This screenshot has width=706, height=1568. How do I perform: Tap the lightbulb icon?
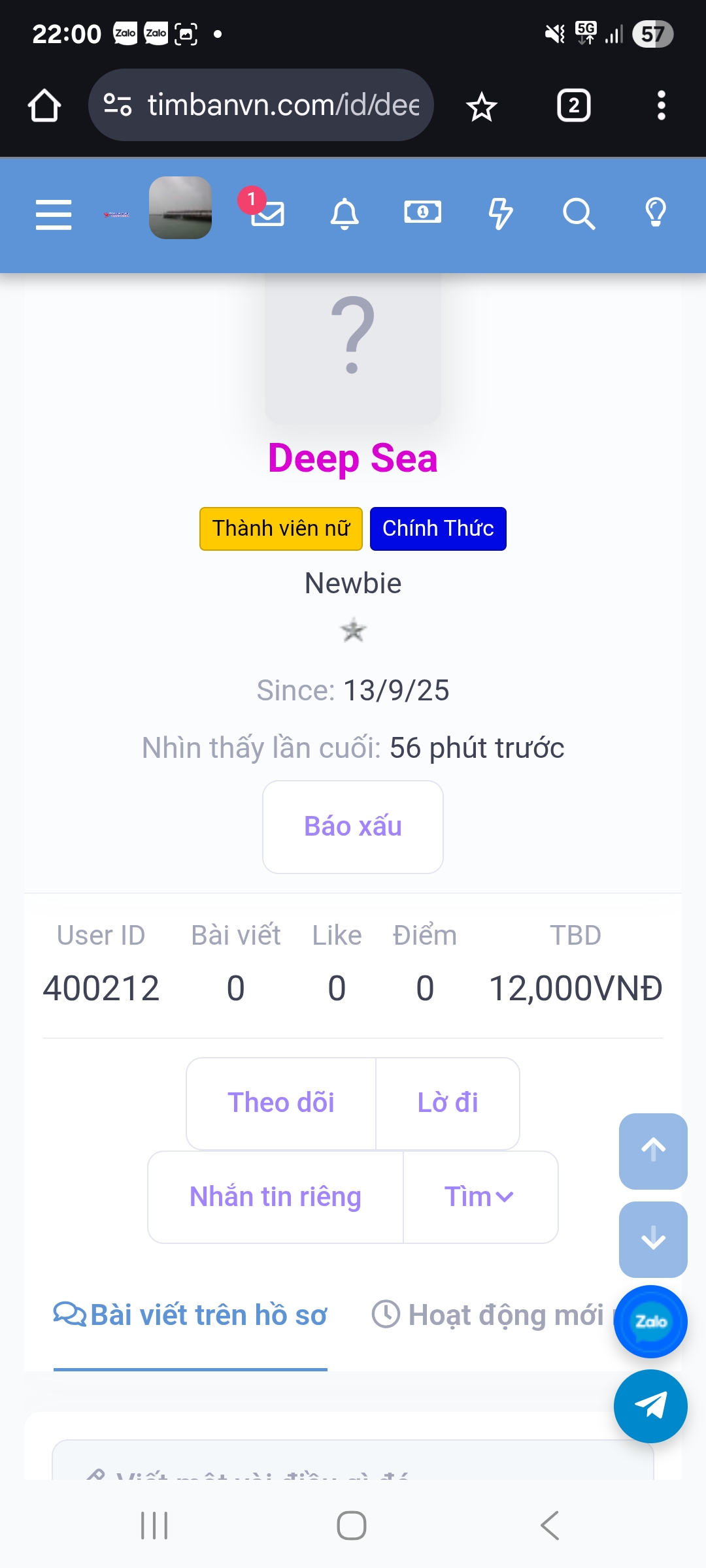click(x=656, y=213)
